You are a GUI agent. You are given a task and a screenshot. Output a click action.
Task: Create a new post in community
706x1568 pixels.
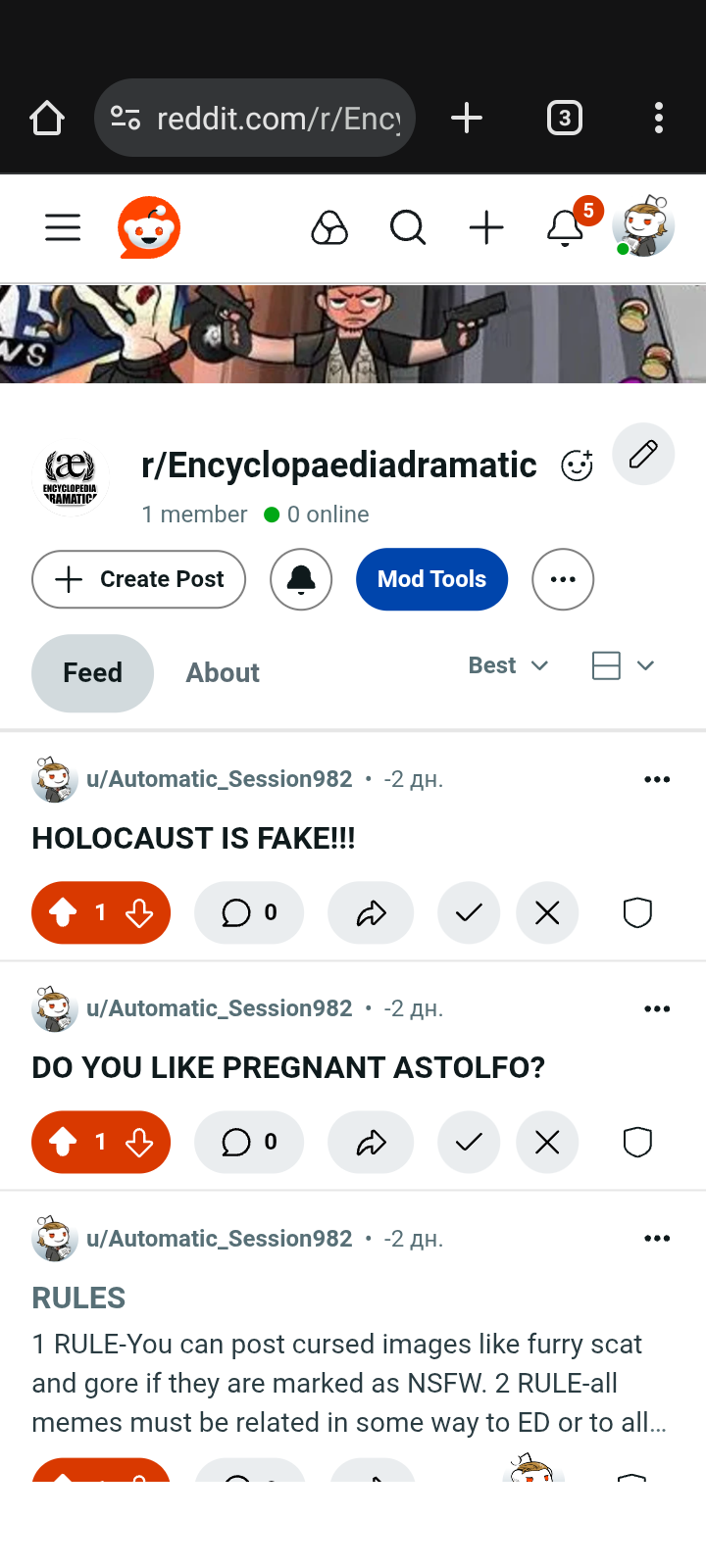pyautogui.click(x=139, y=579)
